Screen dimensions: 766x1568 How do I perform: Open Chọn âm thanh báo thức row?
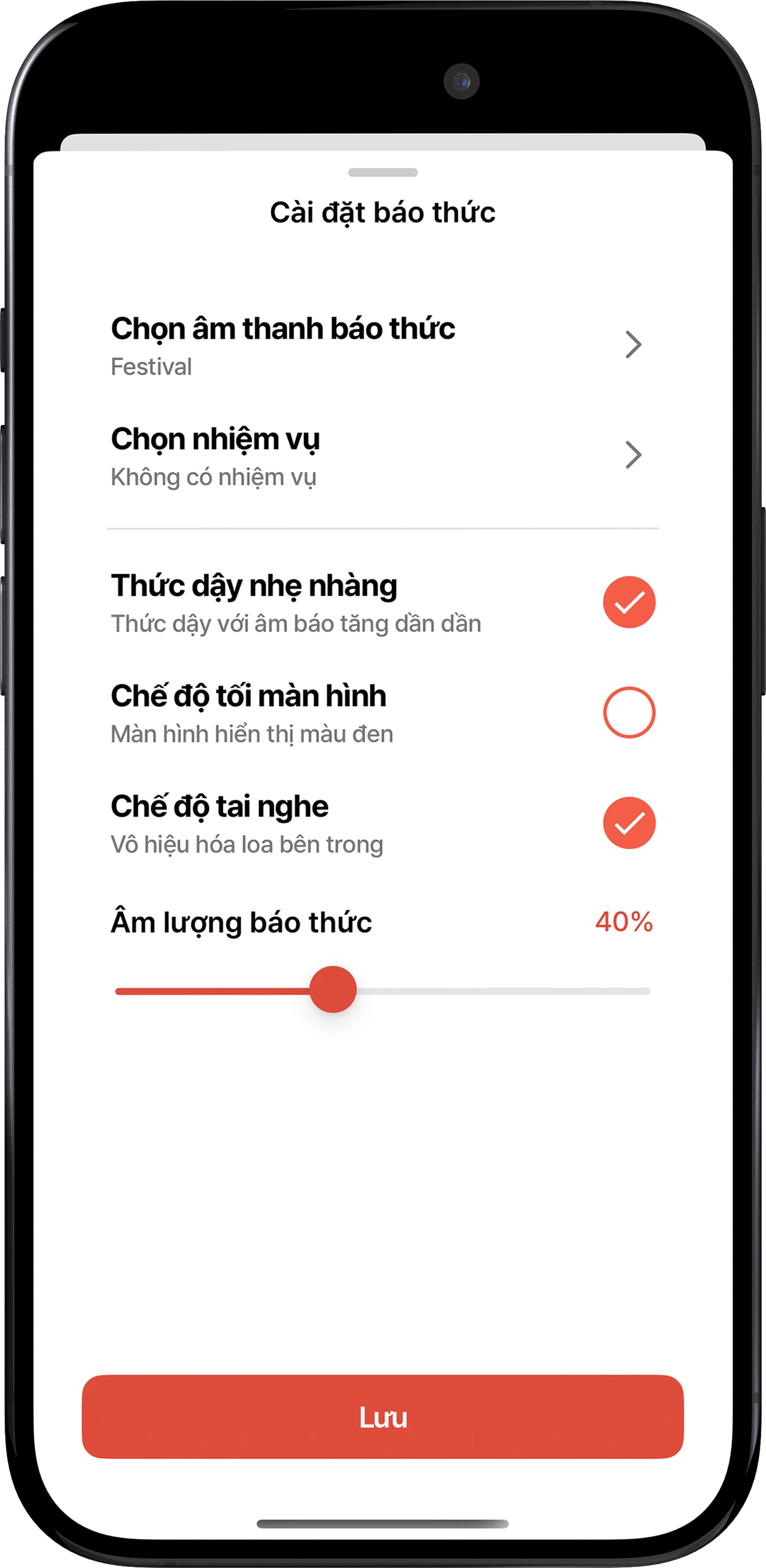click(x=376, y=345)
